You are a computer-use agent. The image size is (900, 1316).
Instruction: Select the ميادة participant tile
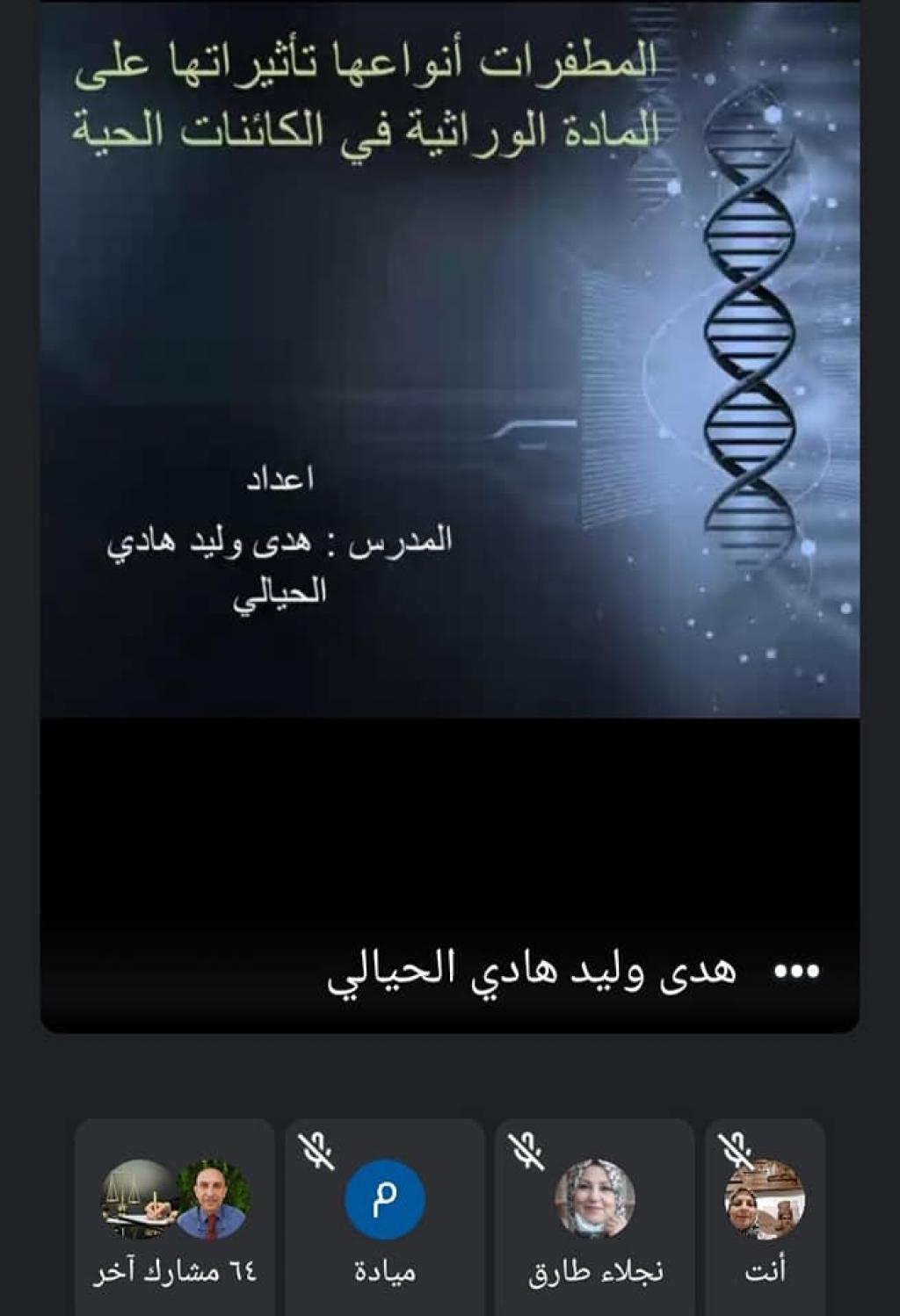385,1217
